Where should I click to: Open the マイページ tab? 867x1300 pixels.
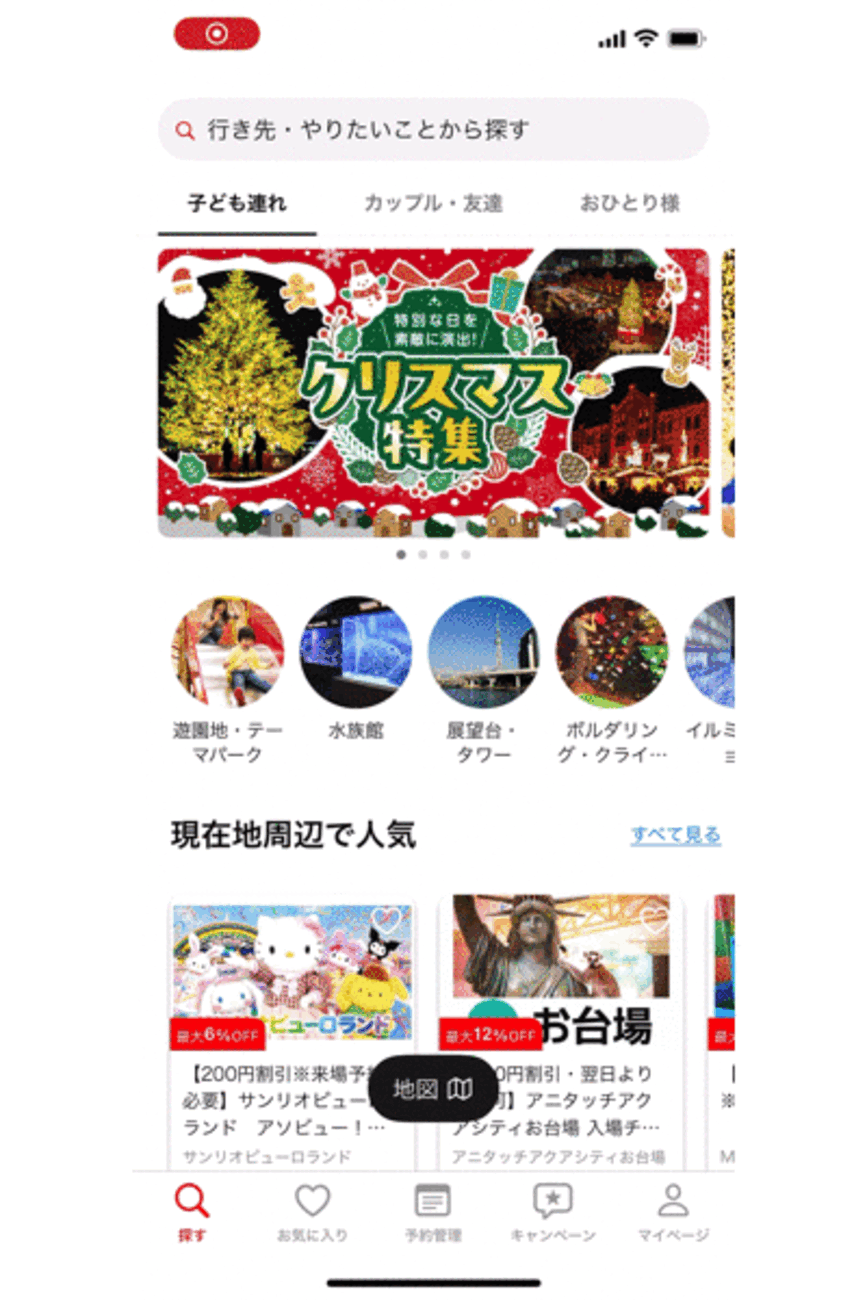point(673,1213)
